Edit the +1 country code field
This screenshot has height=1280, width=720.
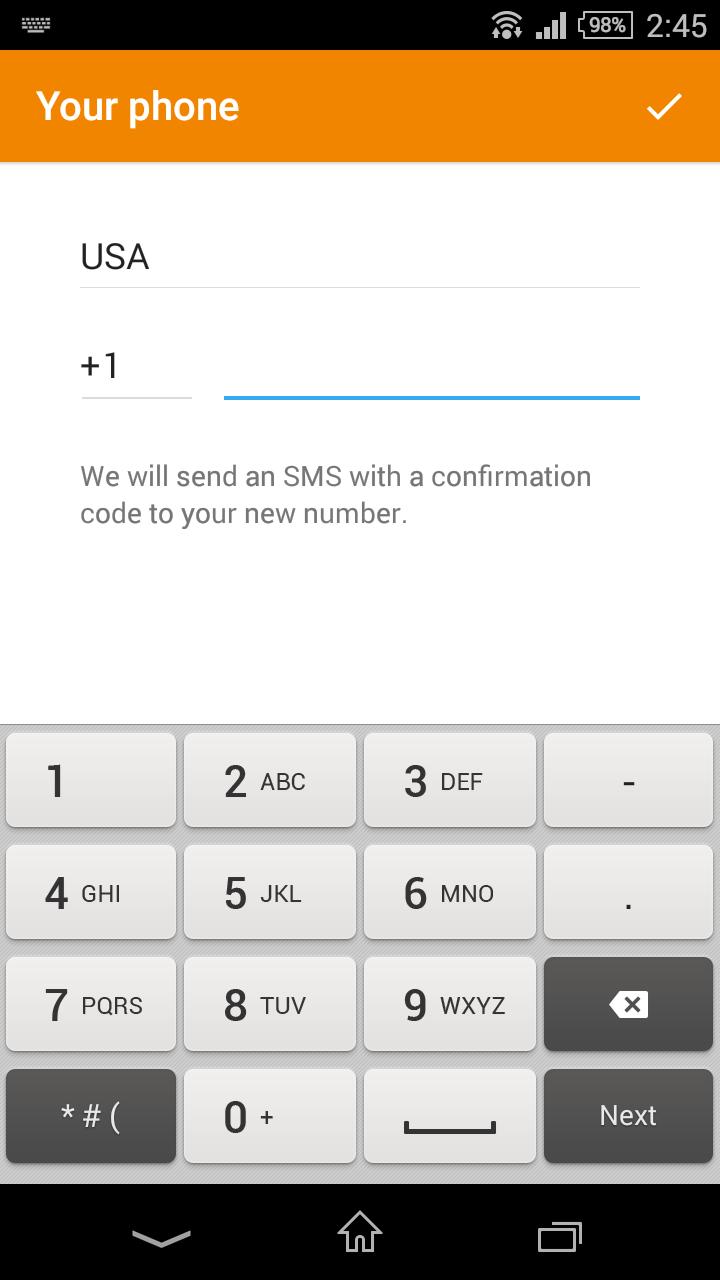[136, 366]
